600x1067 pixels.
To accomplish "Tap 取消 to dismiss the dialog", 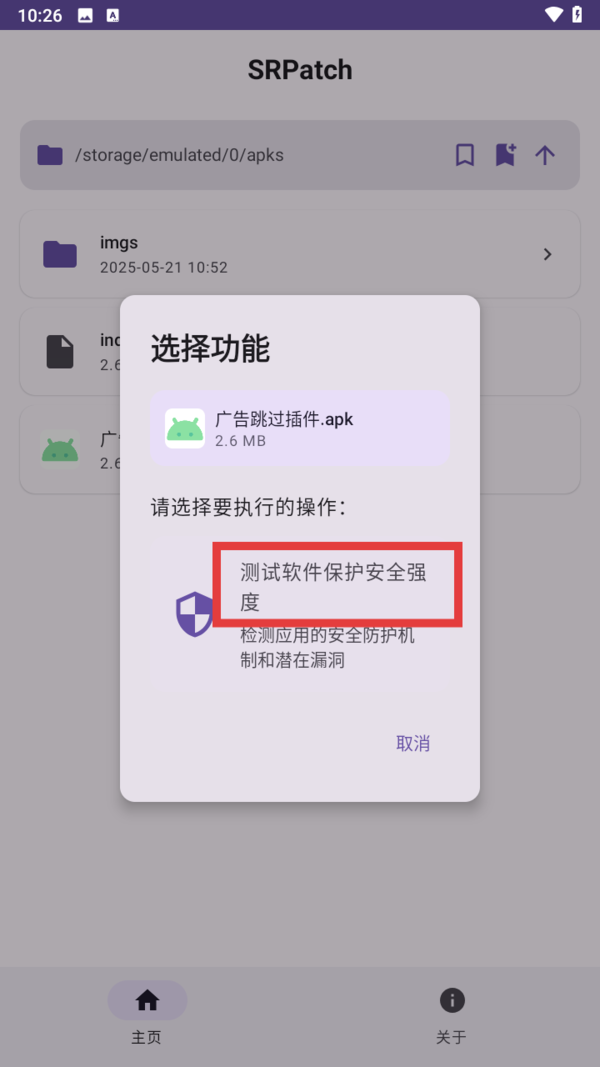I will 413,743.
